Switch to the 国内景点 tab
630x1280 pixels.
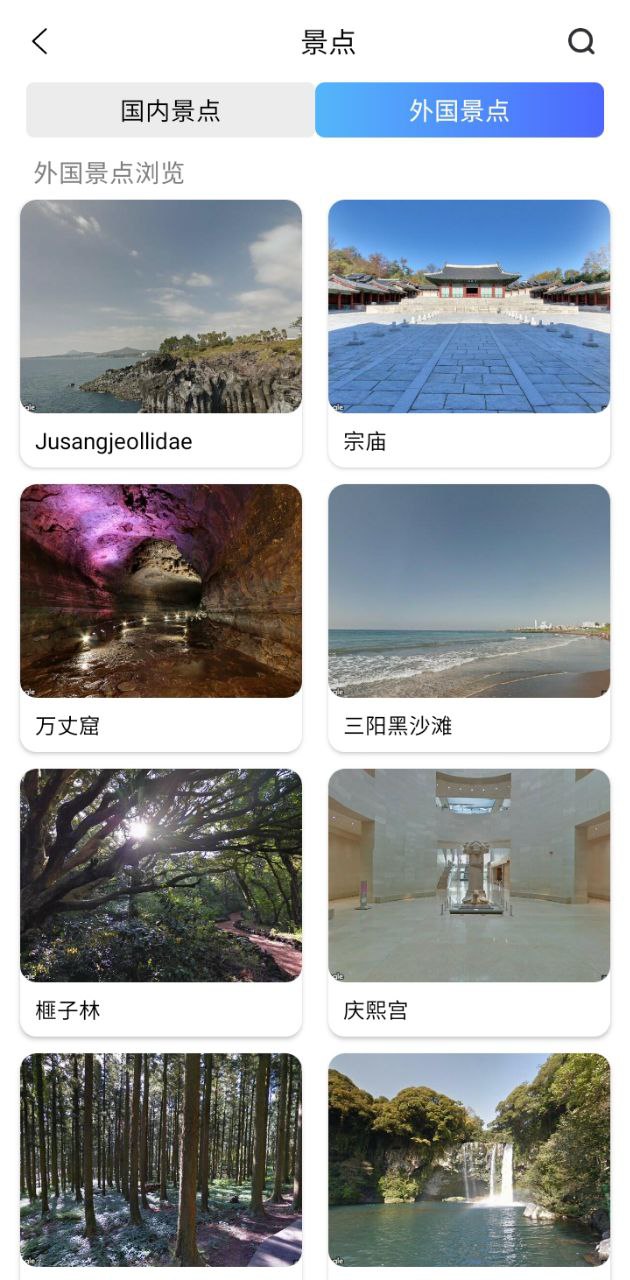[170, 110]
